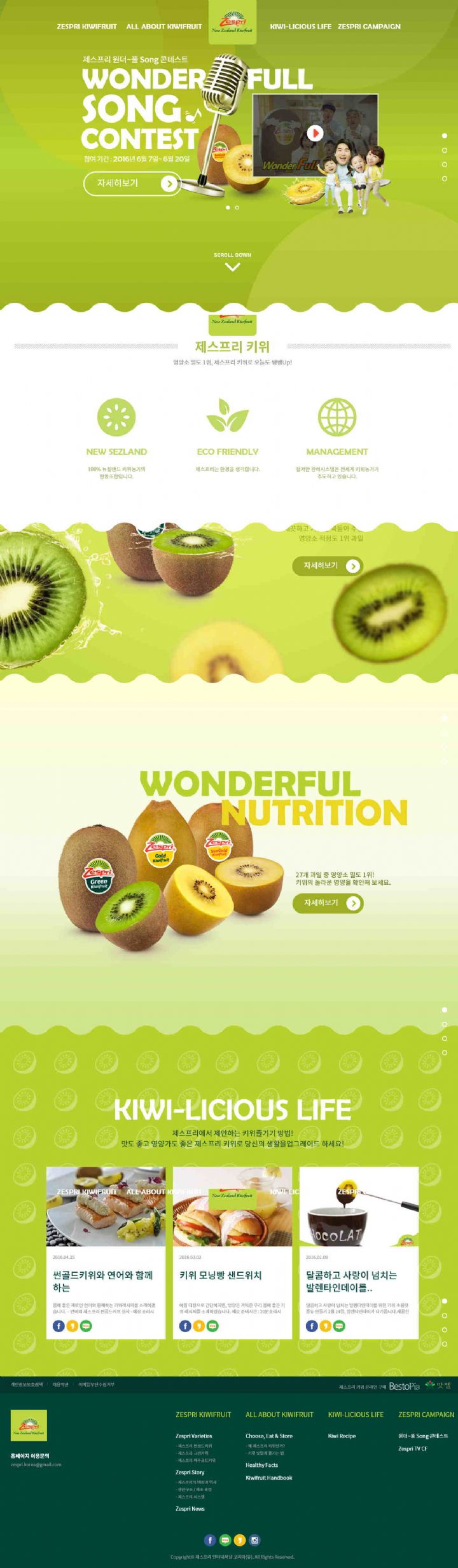The height and width of the screenshot is (1568, 458).
Task: Visit the BestoPia online store link
Action: coord(404,1386)
